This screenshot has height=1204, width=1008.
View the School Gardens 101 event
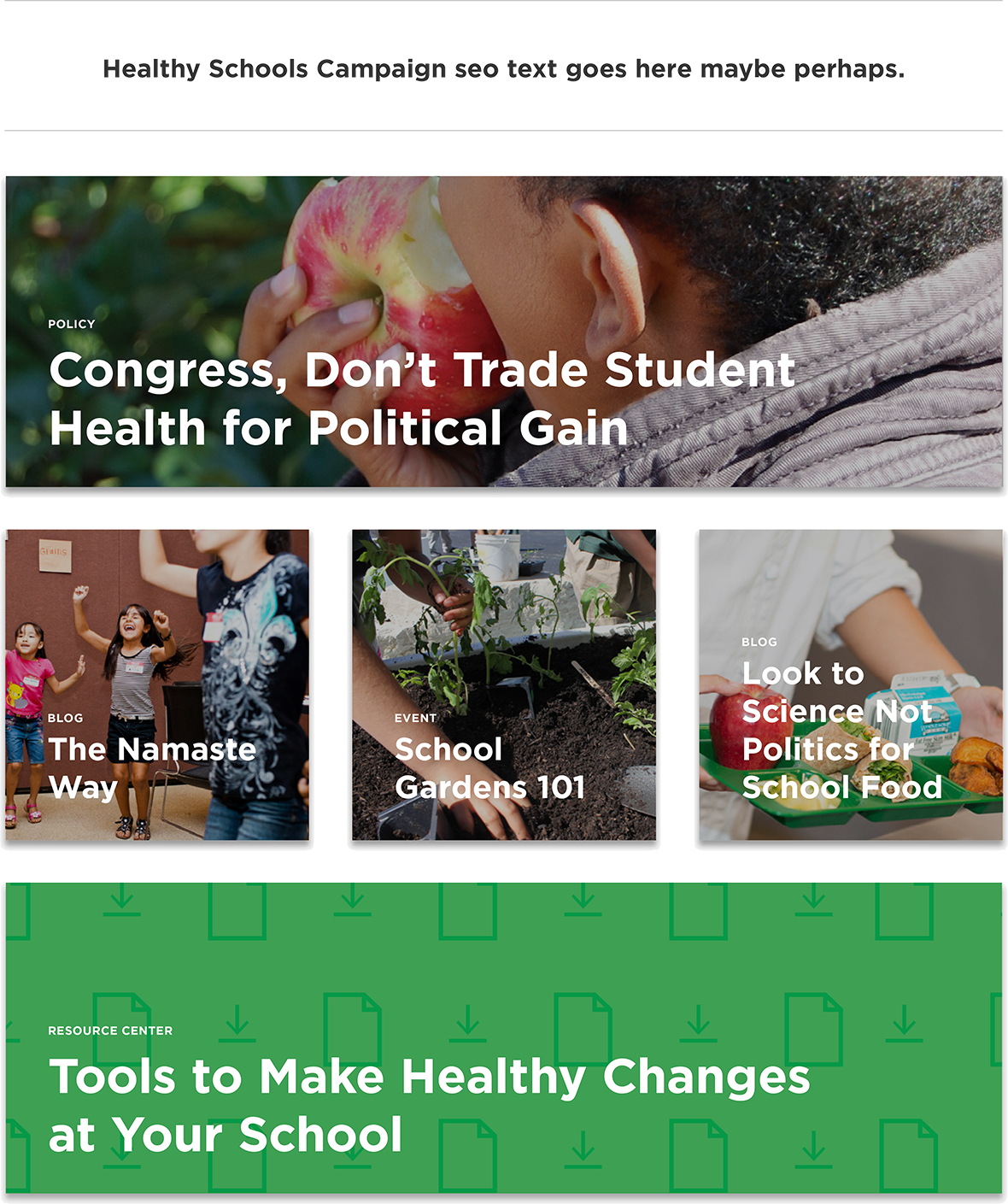489,767
